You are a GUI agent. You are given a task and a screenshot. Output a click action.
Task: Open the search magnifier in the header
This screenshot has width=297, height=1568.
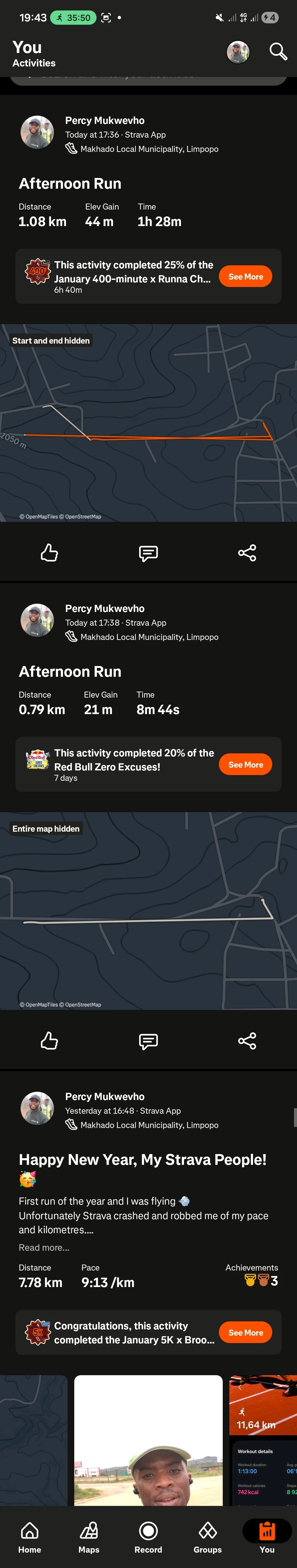278,52
